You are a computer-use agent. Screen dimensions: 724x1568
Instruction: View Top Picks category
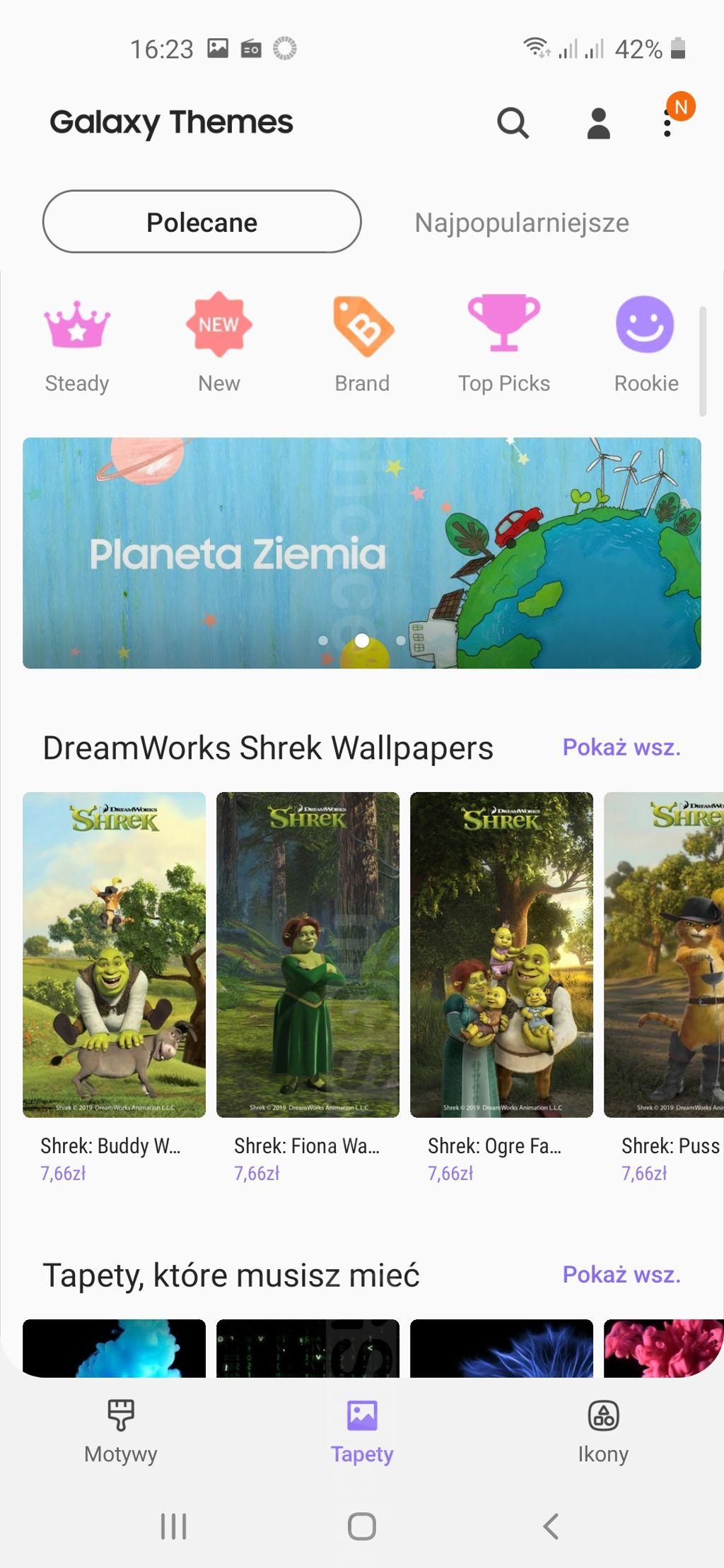click(503, 343)
